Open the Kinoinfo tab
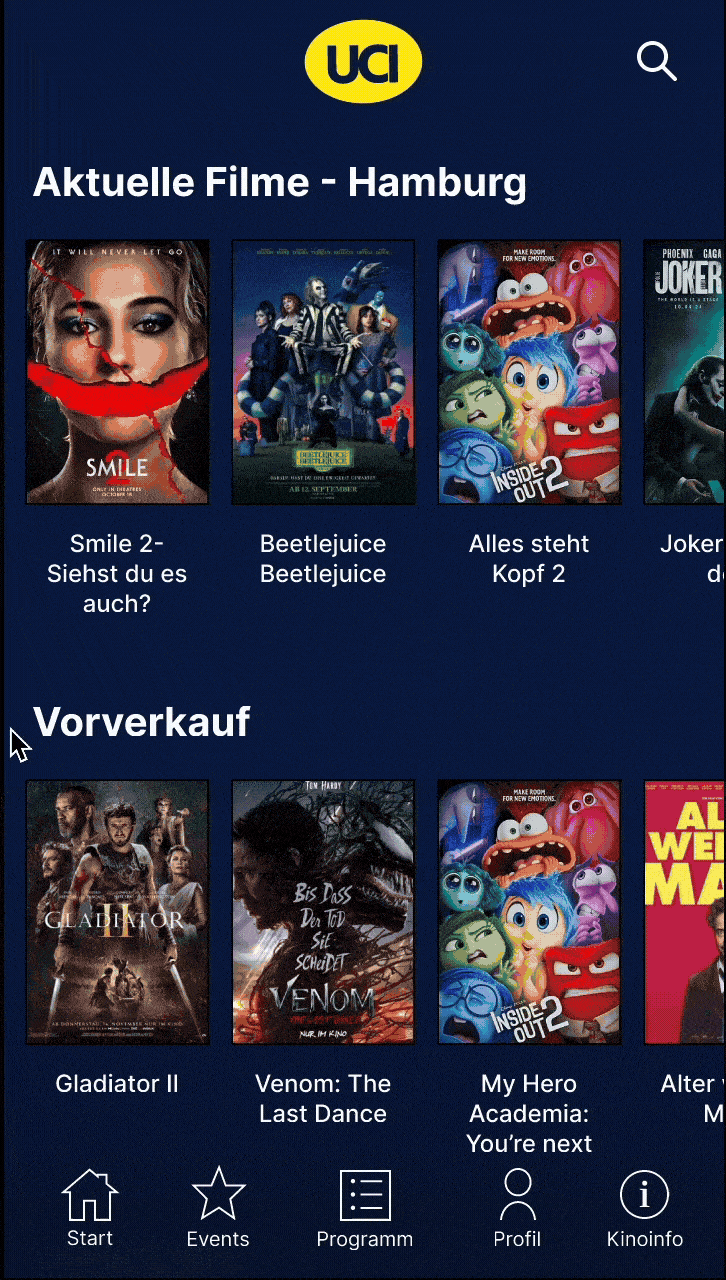 pos(645,1208)
